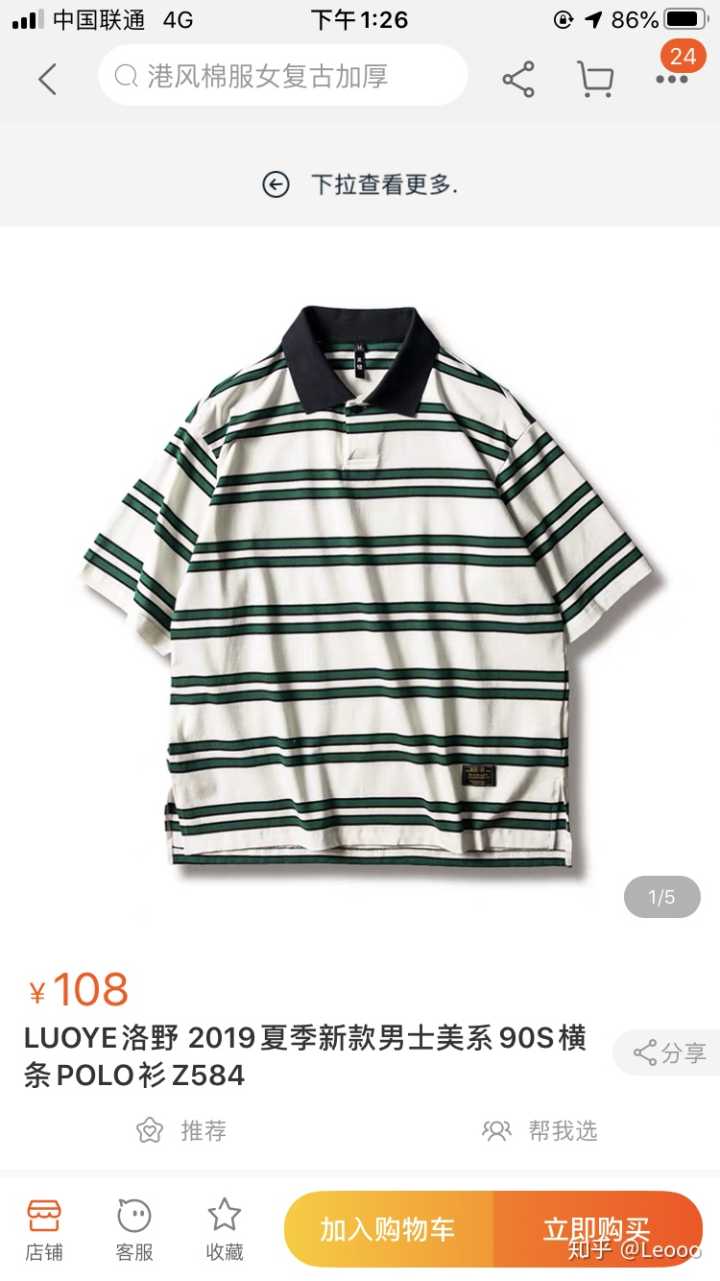Add item to 收藏 favorites
This screenshot has width=720, height=1281.
pyautogui.click(x=224, y=1229)
